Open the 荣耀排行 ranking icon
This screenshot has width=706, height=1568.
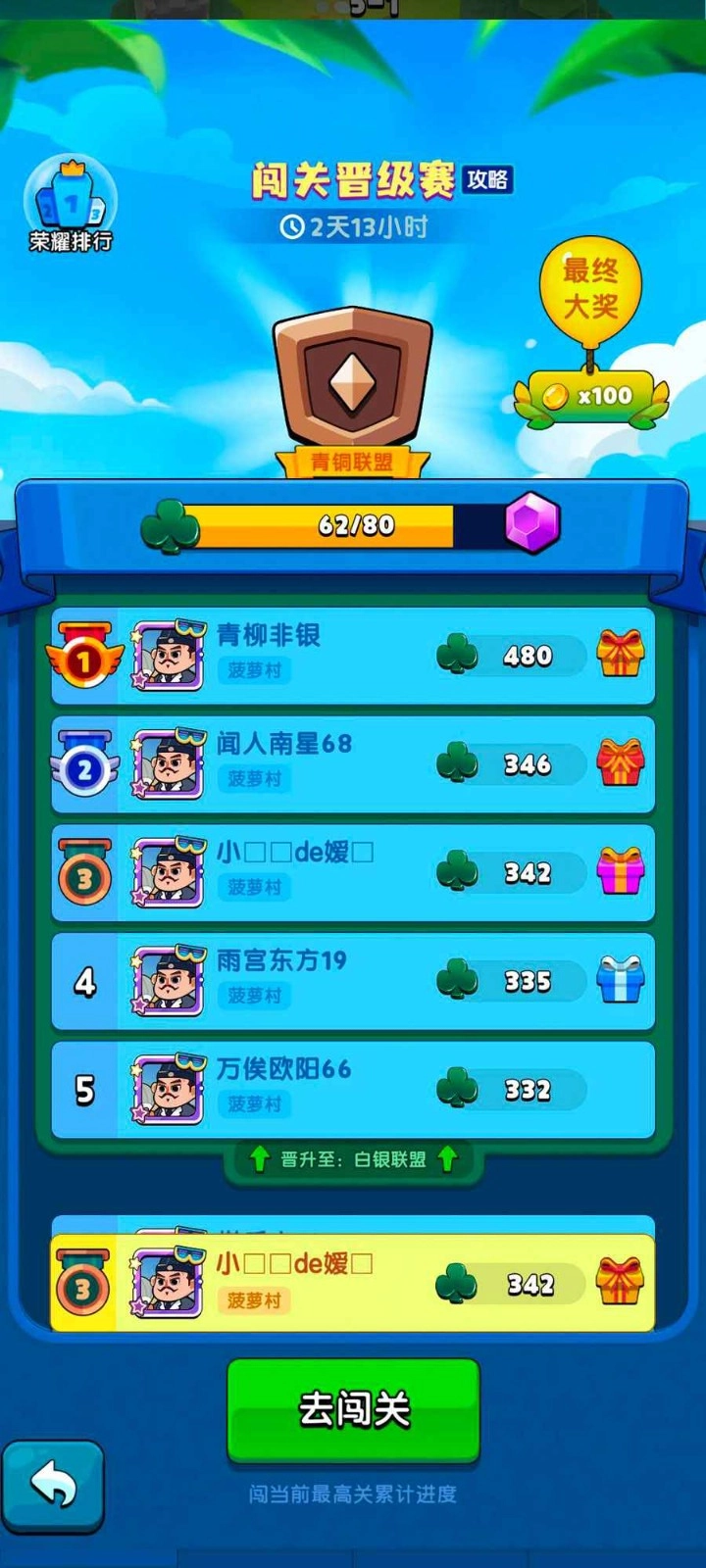coord(70,205)
